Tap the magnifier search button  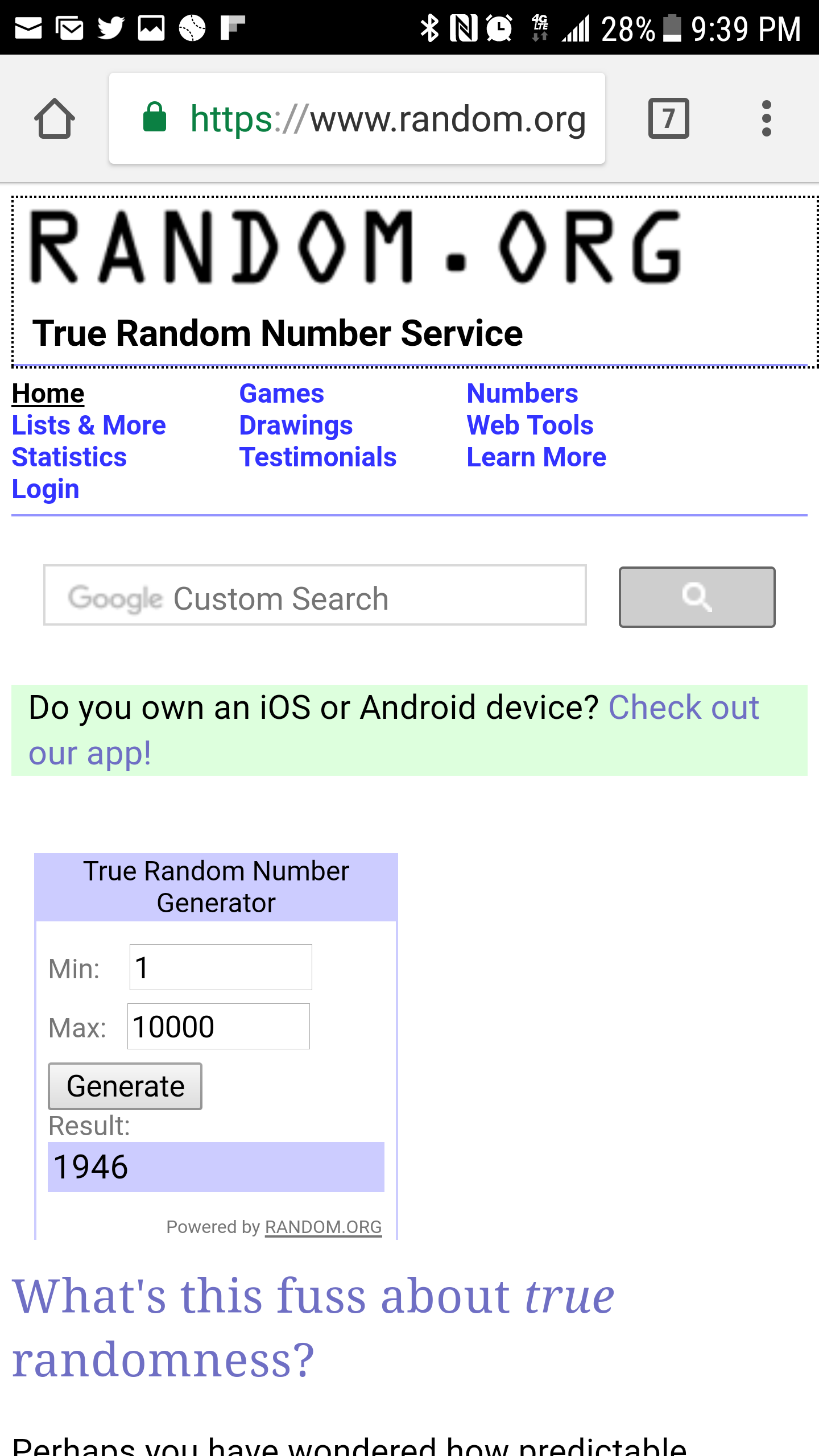point(697,597)
